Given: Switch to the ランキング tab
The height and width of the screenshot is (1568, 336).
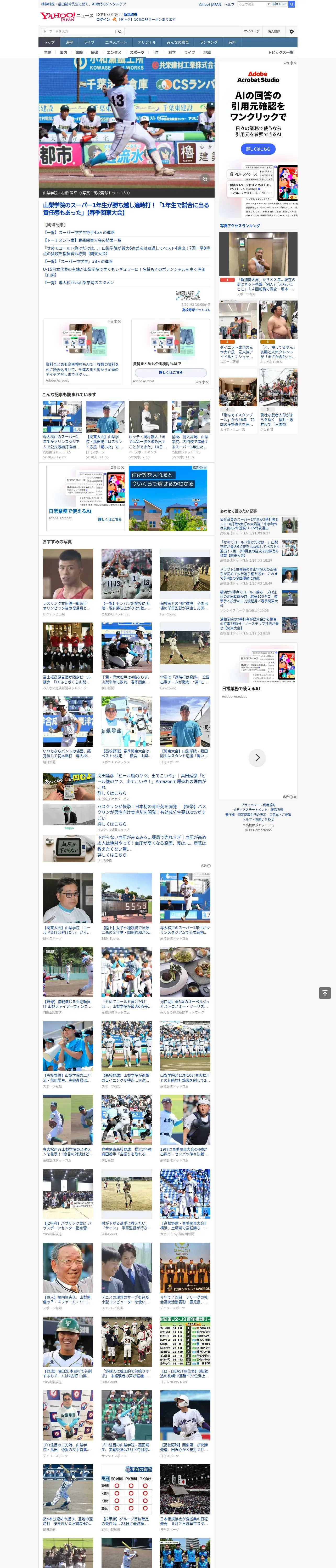Looking at the screenshot, I should pos(209,43).
